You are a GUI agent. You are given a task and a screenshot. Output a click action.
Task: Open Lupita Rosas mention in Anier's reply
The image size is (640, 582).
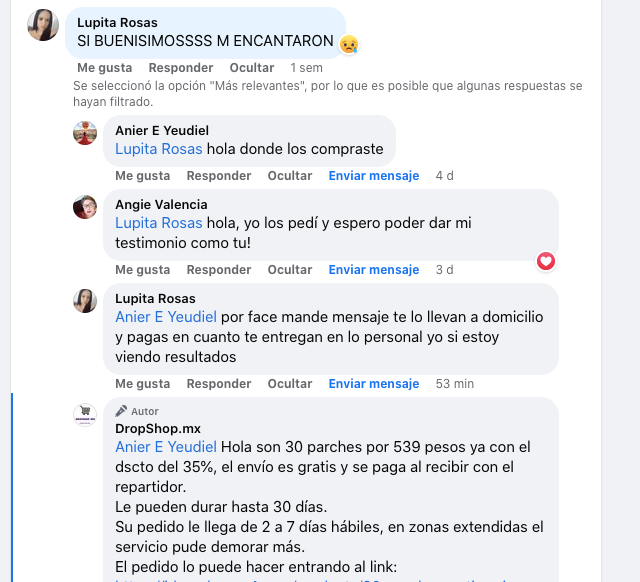coord(158,149)
